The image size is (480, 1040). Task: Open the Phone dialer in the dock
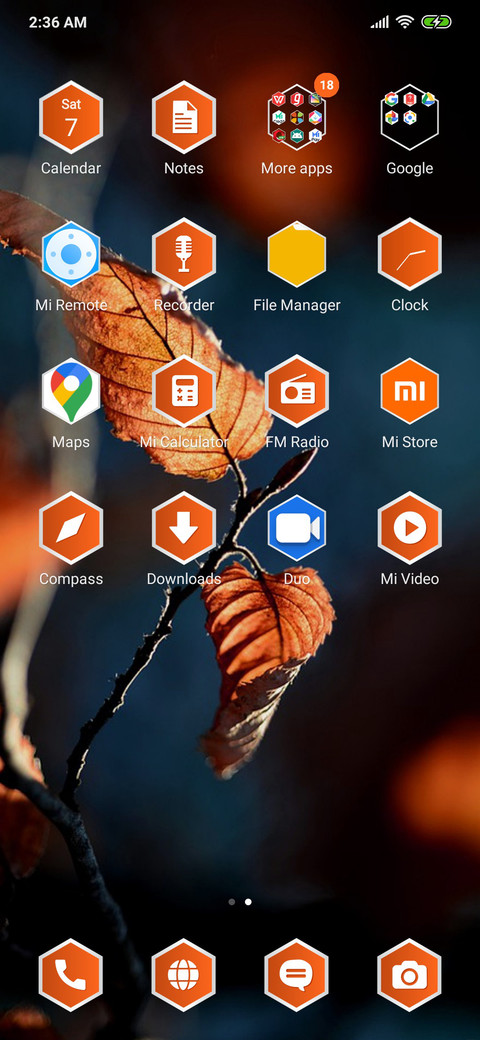(x=71, y=975)
